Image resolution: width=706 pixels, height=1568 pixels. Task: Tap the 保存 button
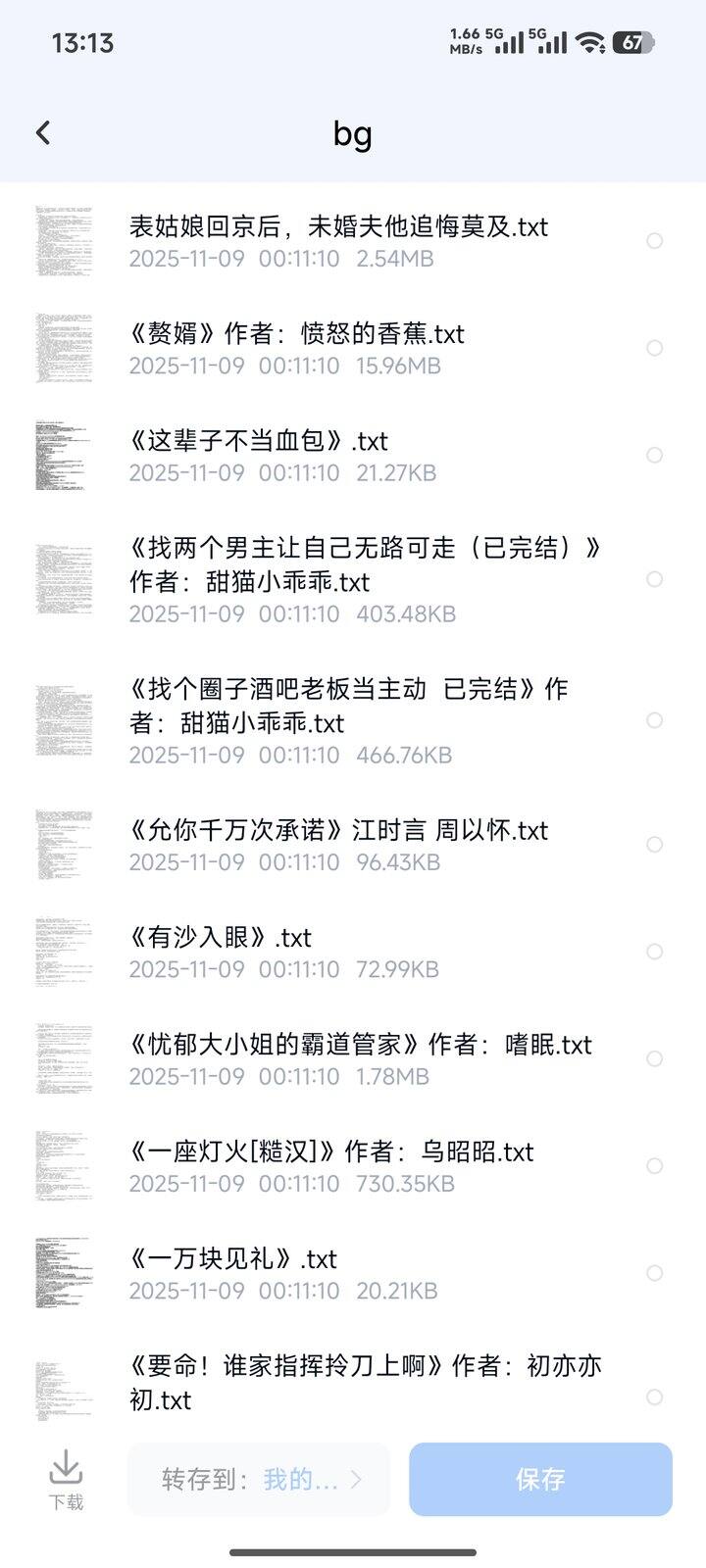pyautogui.click(x=540, y=1479)
